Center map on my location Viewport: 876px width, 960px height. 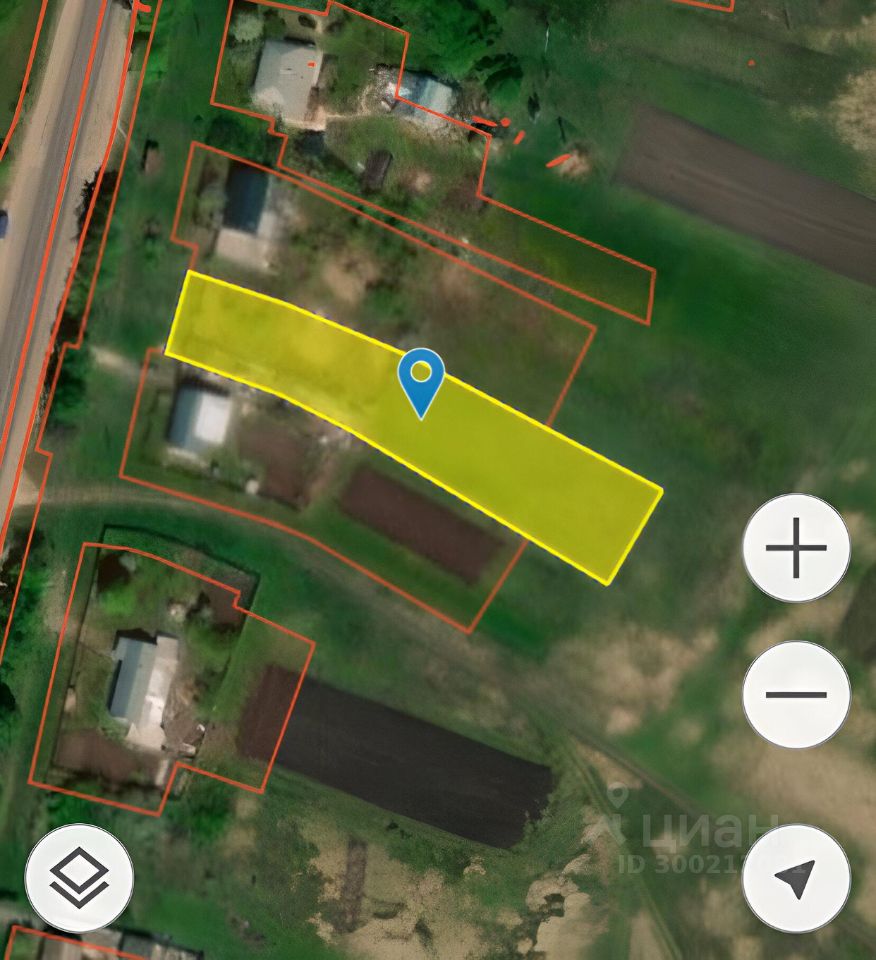point(796,879)
